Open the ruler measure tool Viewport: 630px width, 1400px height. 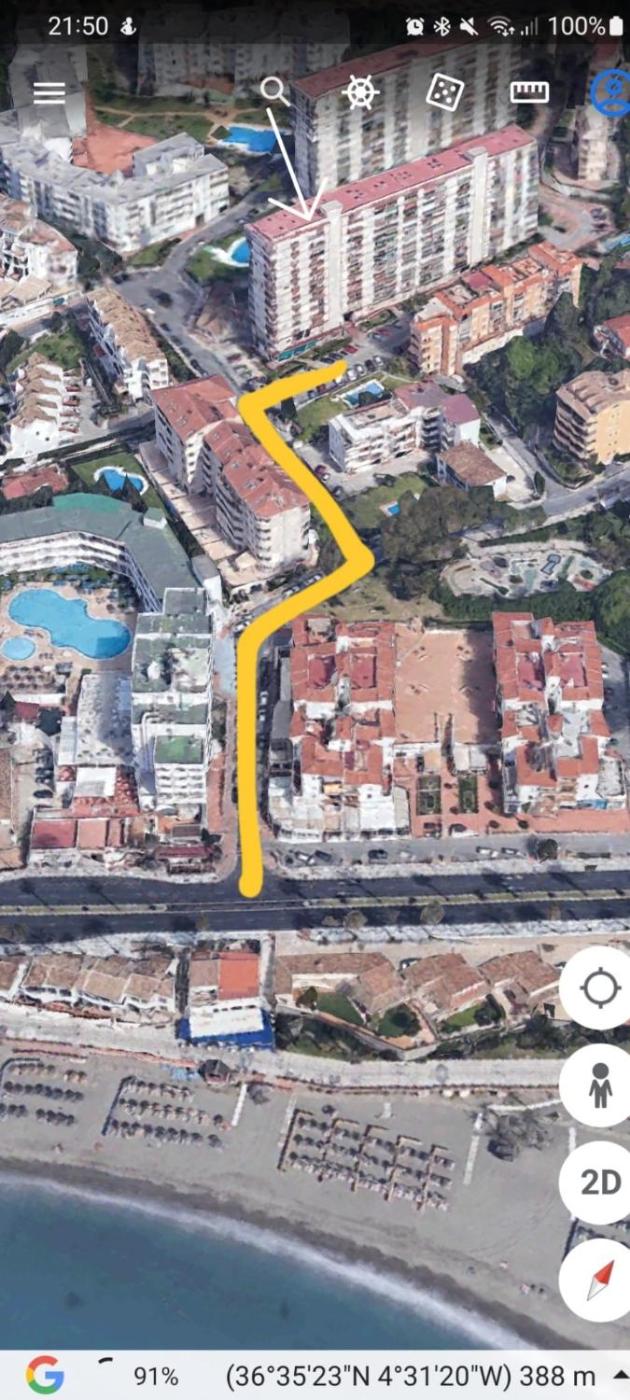[x=529, y=92]
